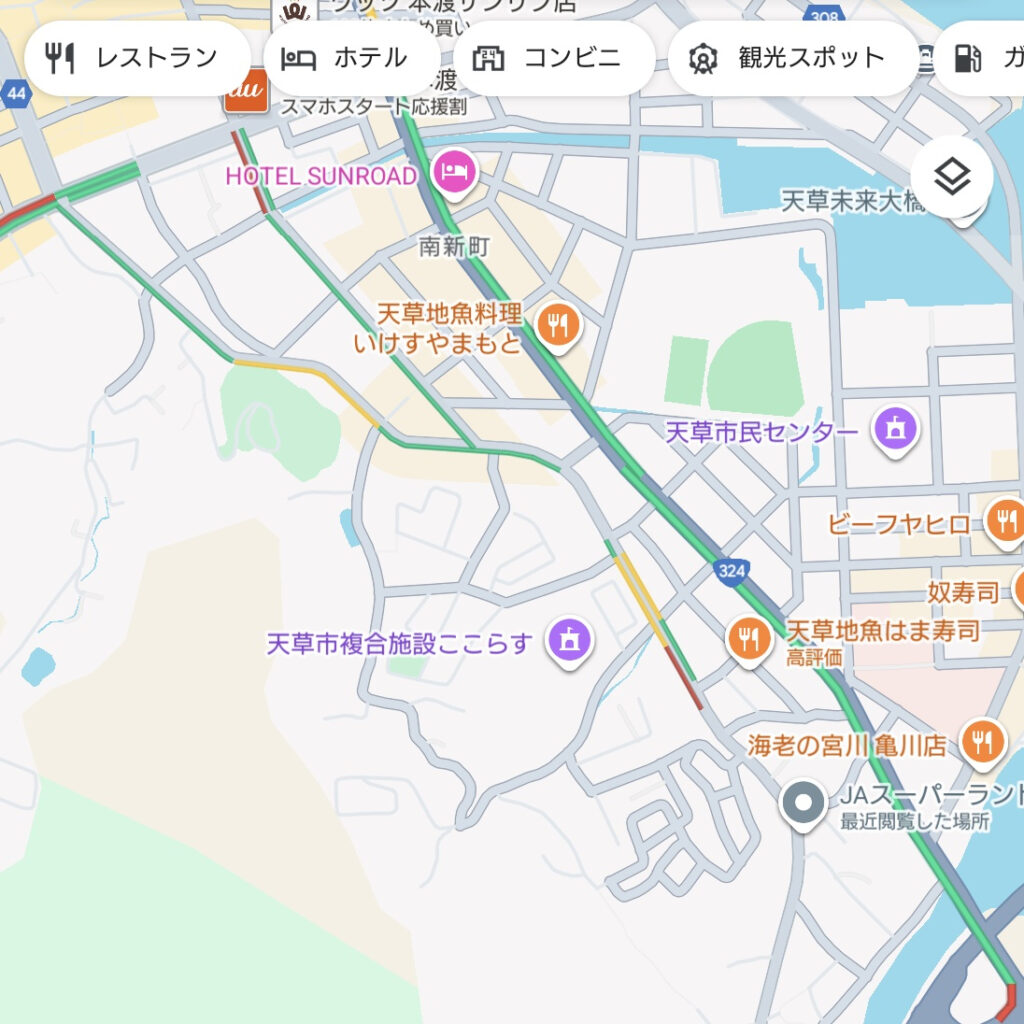
Task: Open the ビーフヤヒロ restaurant pin
Action: [x=1004, y=521]
